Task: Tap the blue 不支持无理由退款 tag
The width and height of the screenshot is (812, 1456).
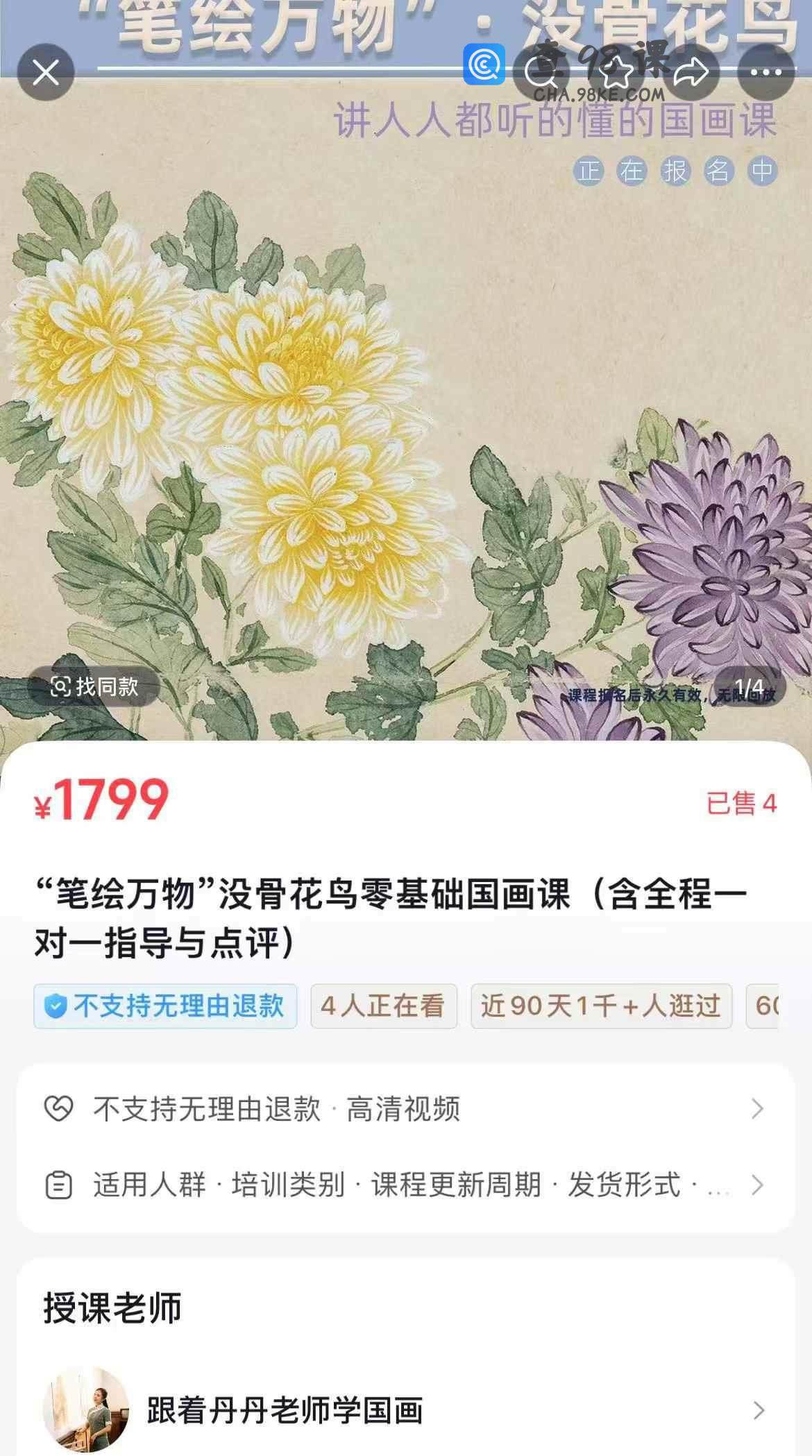Action: tap(165, 1006)
